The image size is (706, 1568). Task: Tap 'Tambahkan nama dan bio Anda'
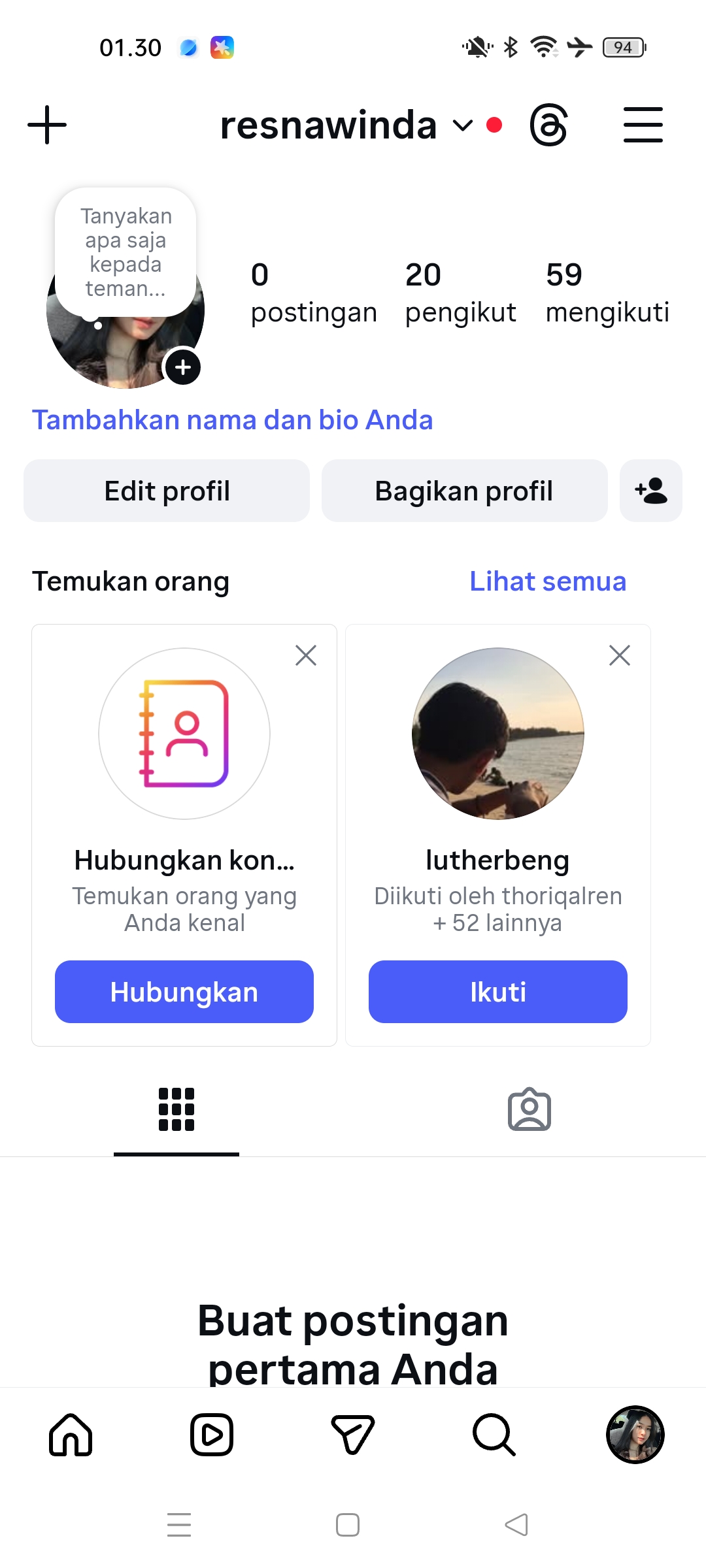pos(233,420)
